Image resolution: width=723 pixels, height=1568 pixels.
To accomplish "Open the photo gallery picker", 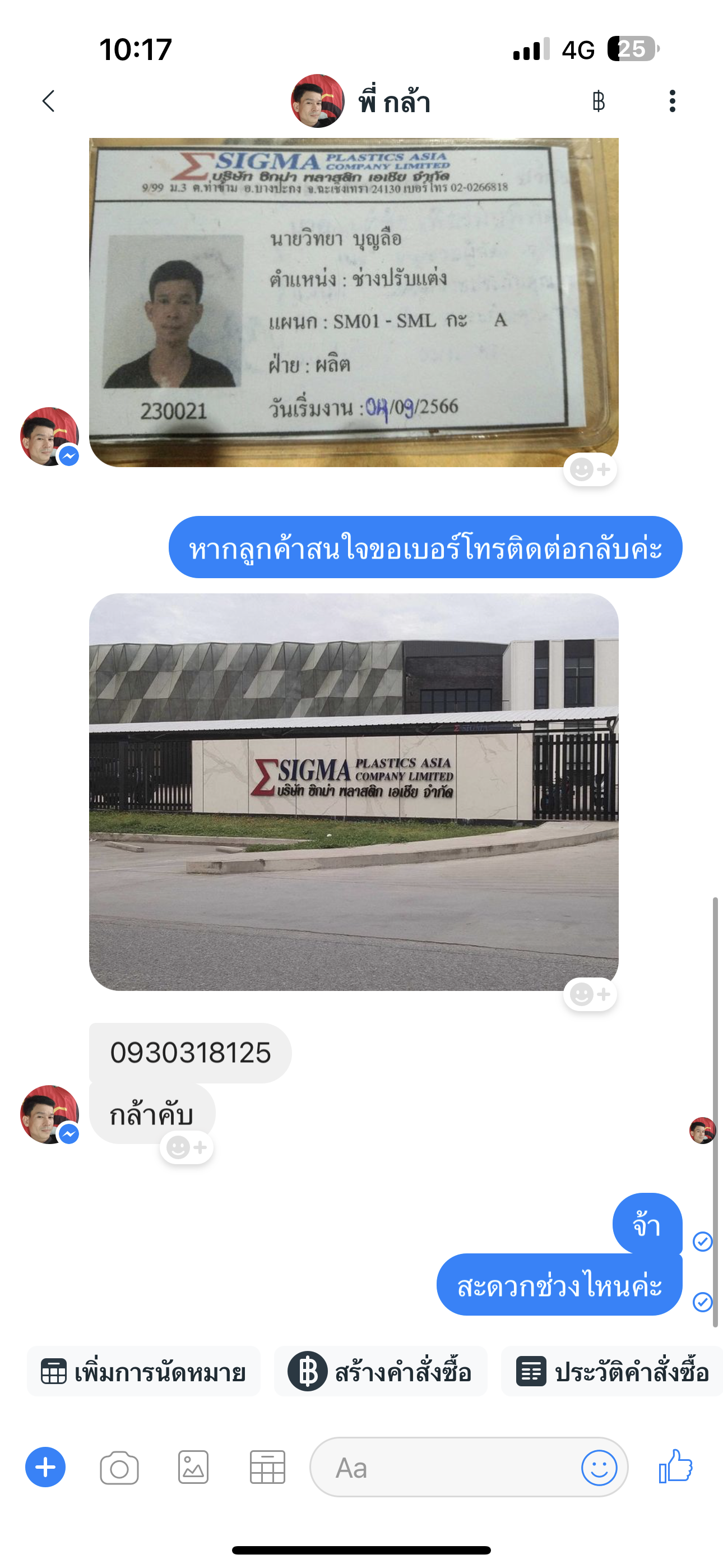I will point(193,1468).
